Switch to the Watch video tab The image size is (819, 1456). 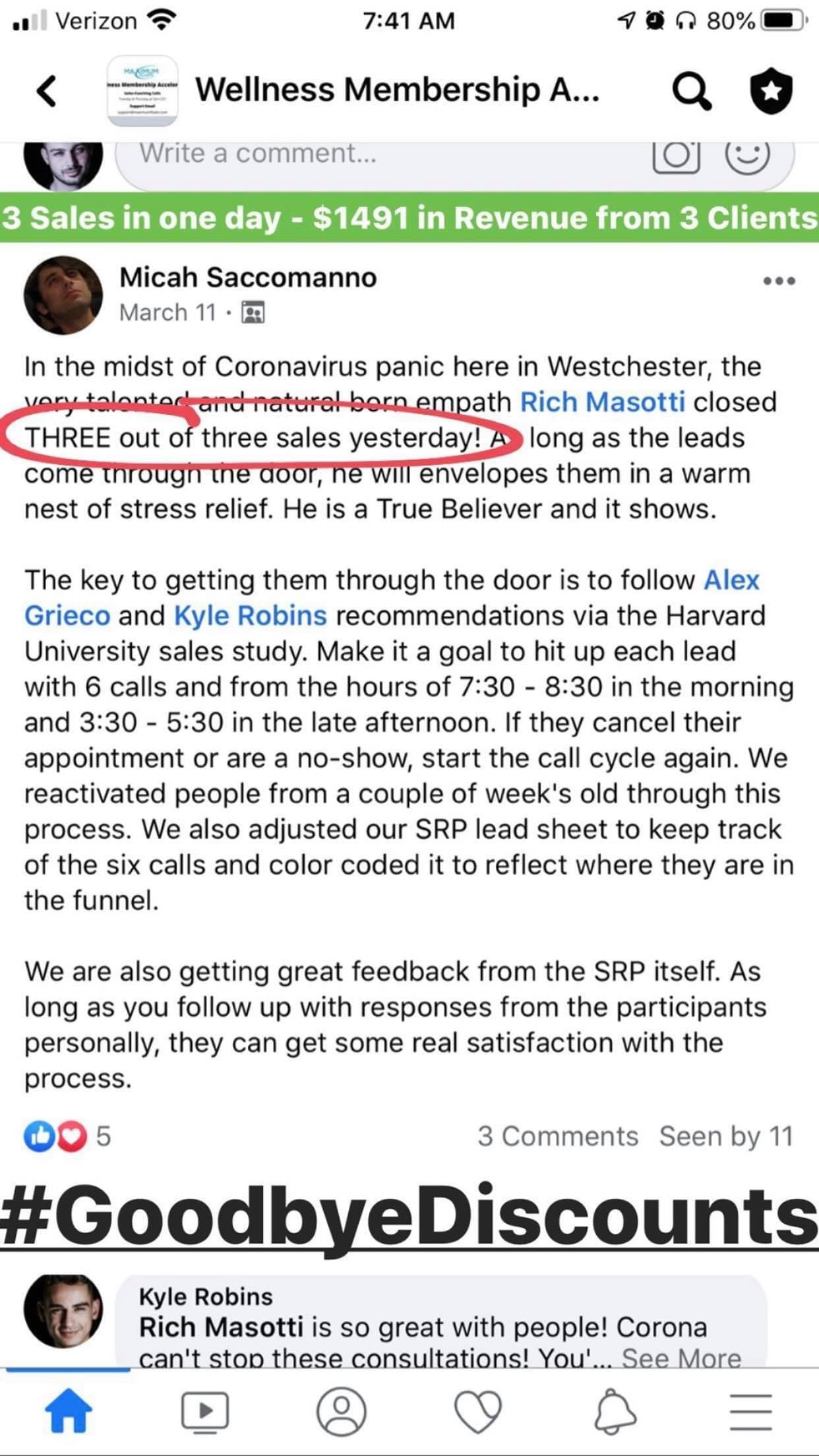[204, 1411]
